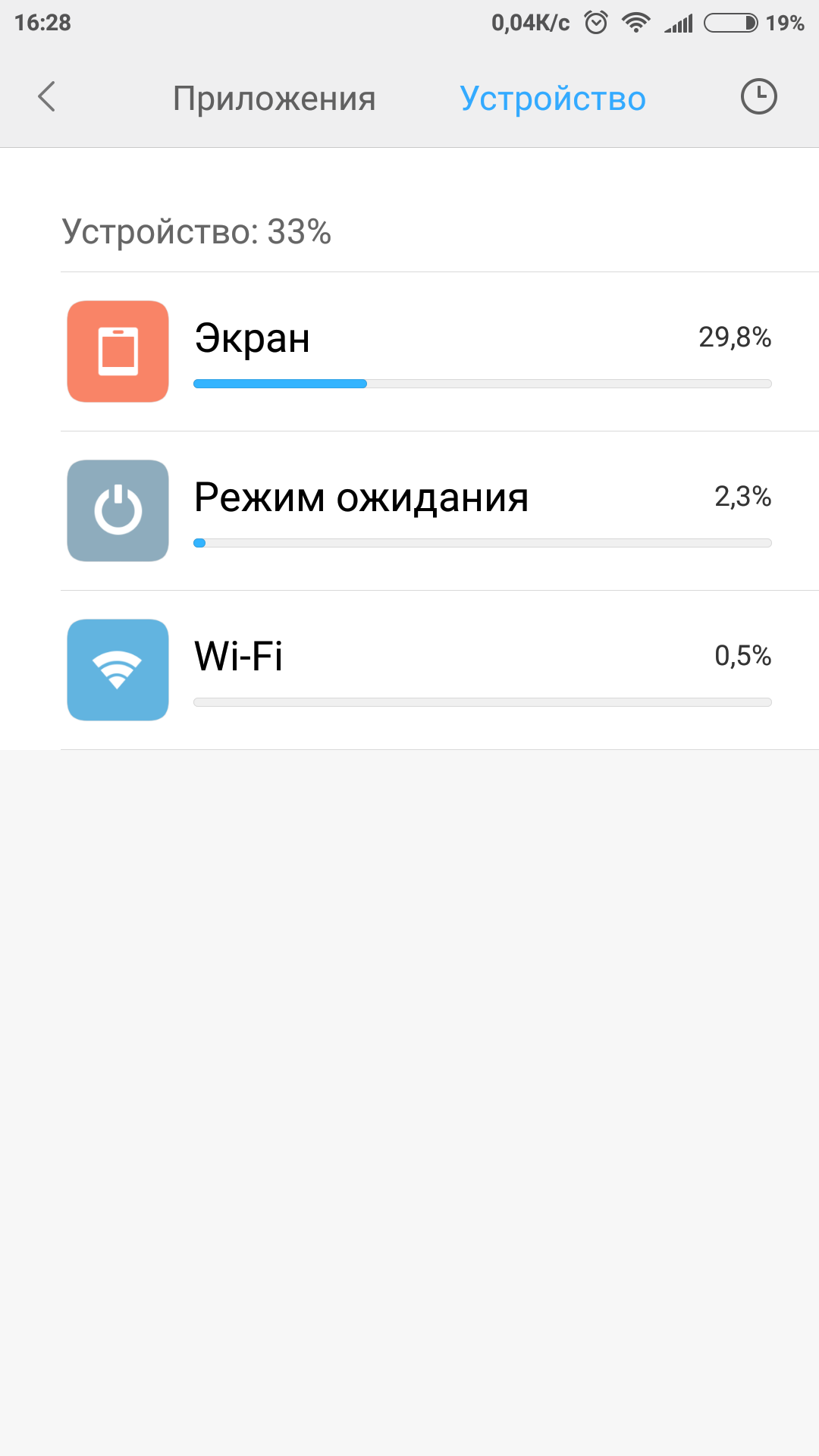Image resolution: width=819 pixels, height=1456 pixels.
Task: Switch to the Приложения tab
Action: point(274,99)
